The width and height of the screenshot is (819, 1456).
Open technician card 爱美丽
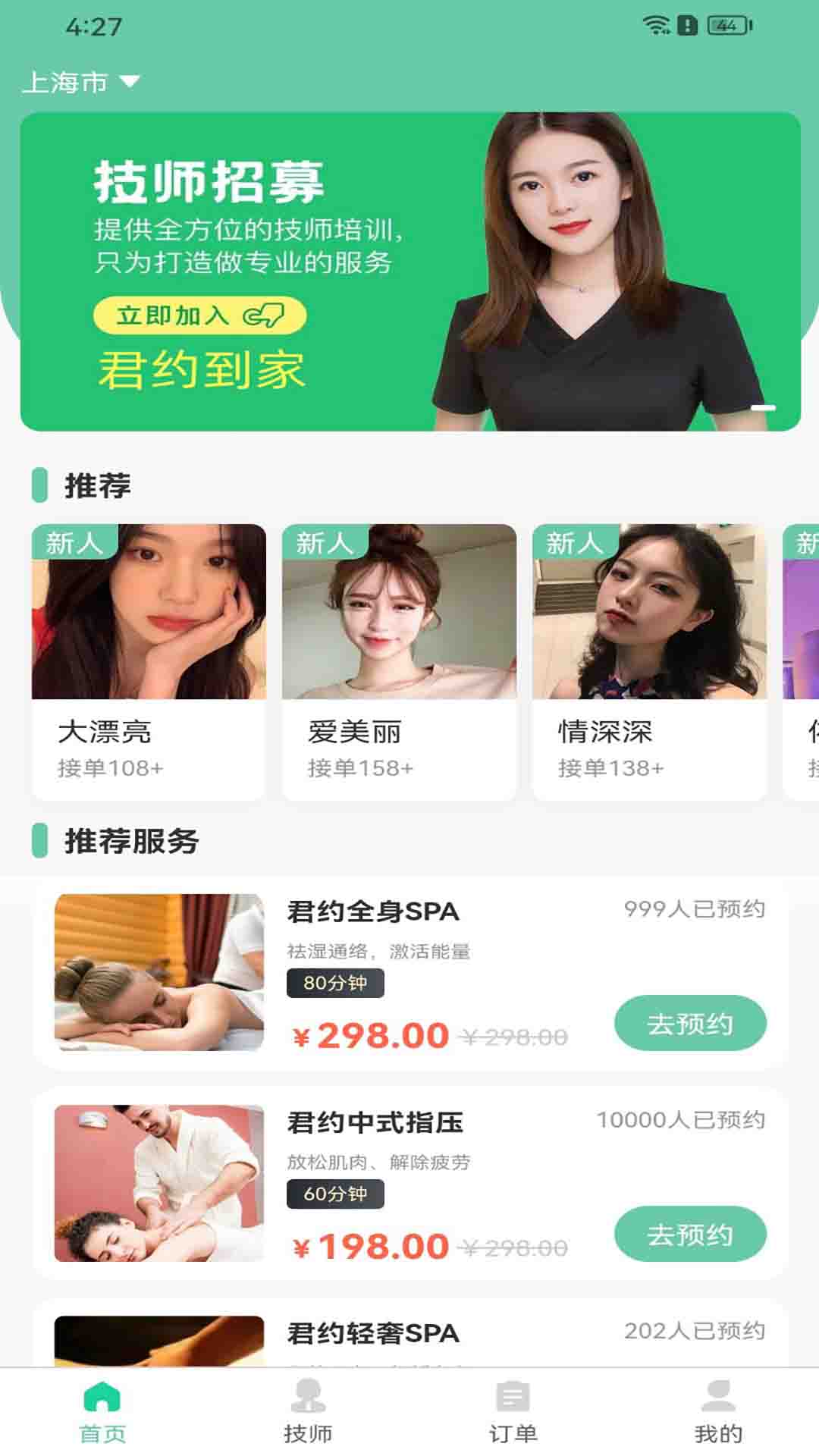pos(399,661)
